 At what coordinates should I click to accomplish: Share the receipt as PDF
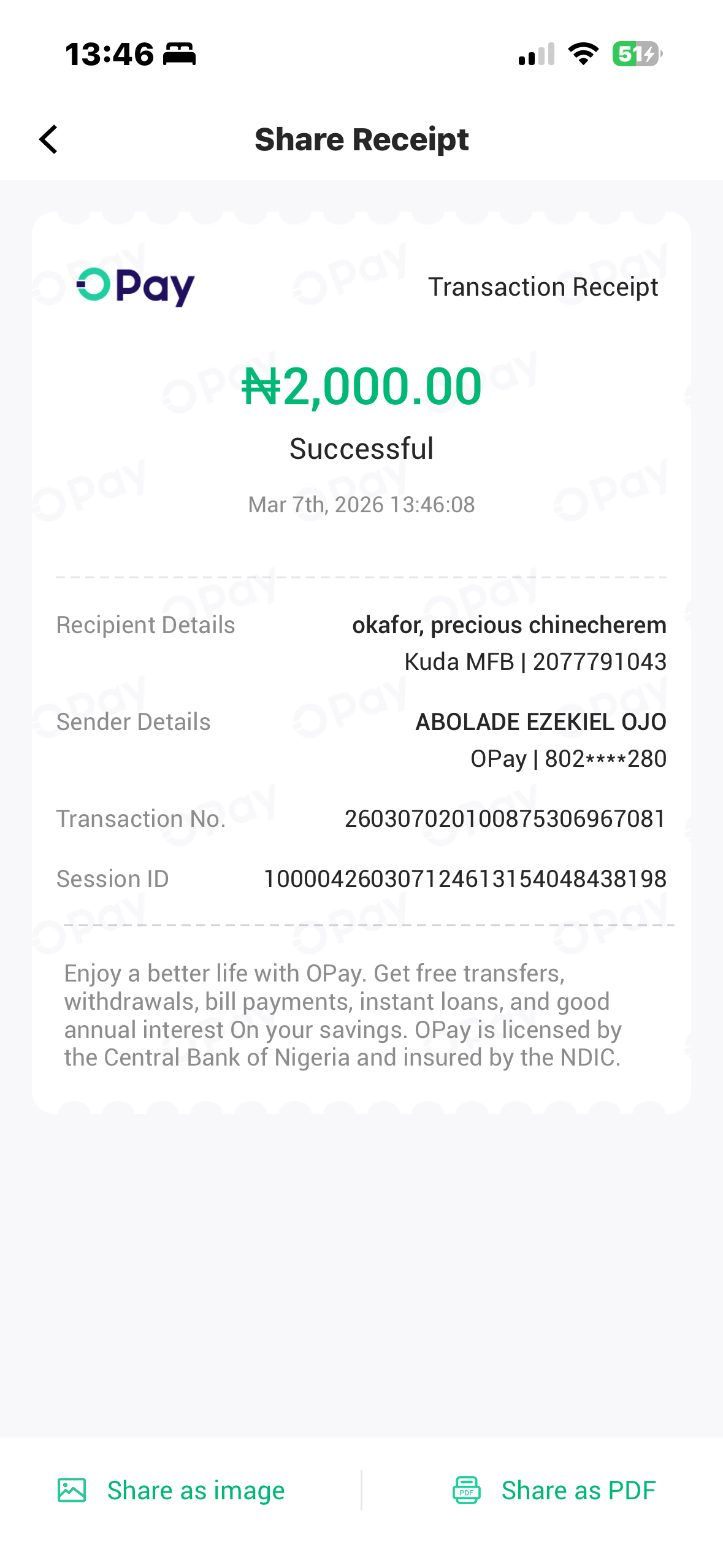pyautogui.click(x=554, y=1490)
